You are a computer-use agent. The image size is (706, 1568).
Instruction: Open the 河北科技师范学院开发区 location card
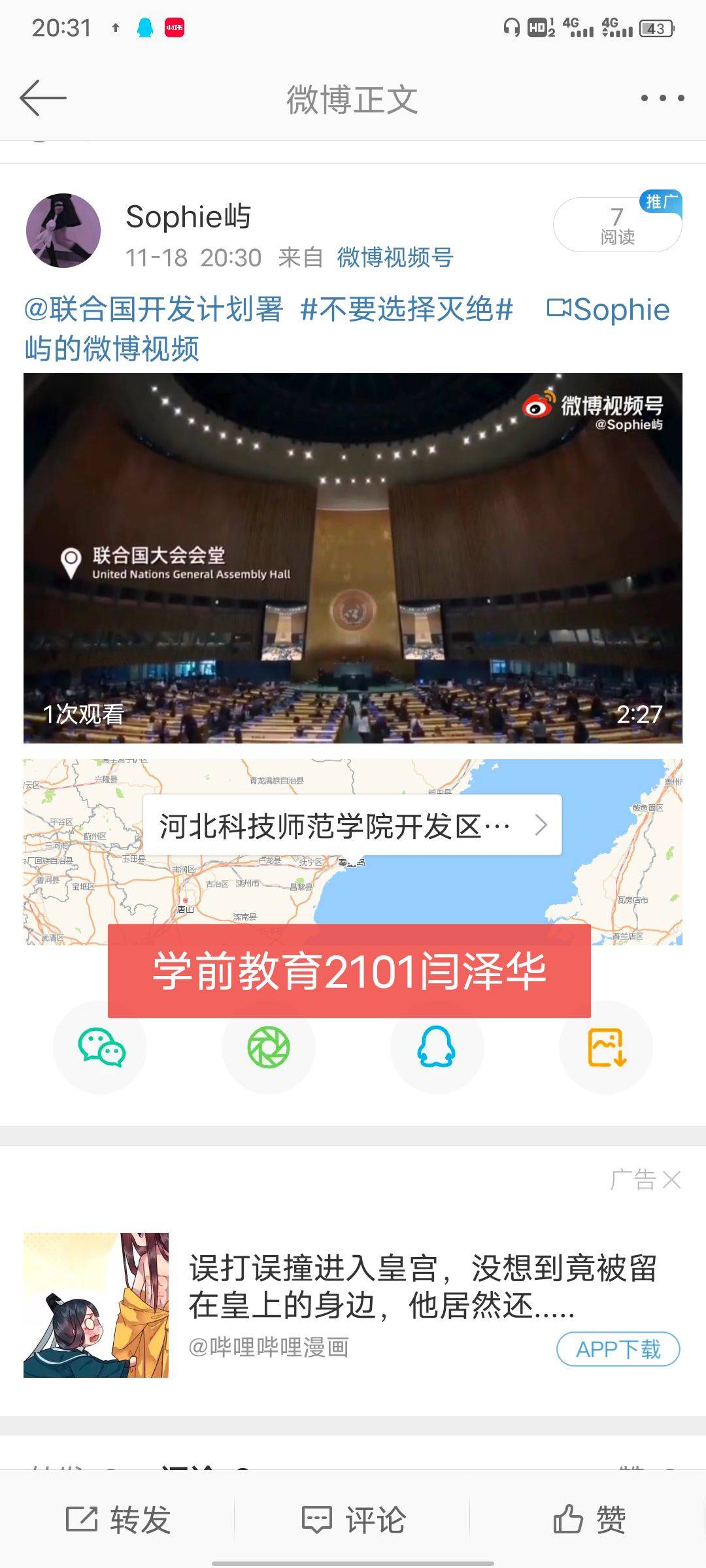352,825
